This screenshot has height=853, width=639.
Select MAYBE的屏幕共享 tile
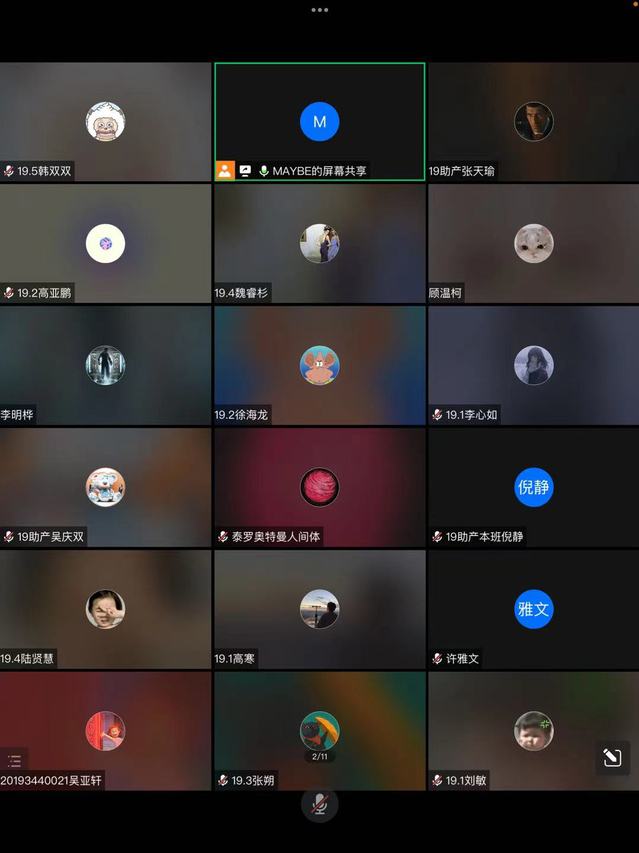320,122
